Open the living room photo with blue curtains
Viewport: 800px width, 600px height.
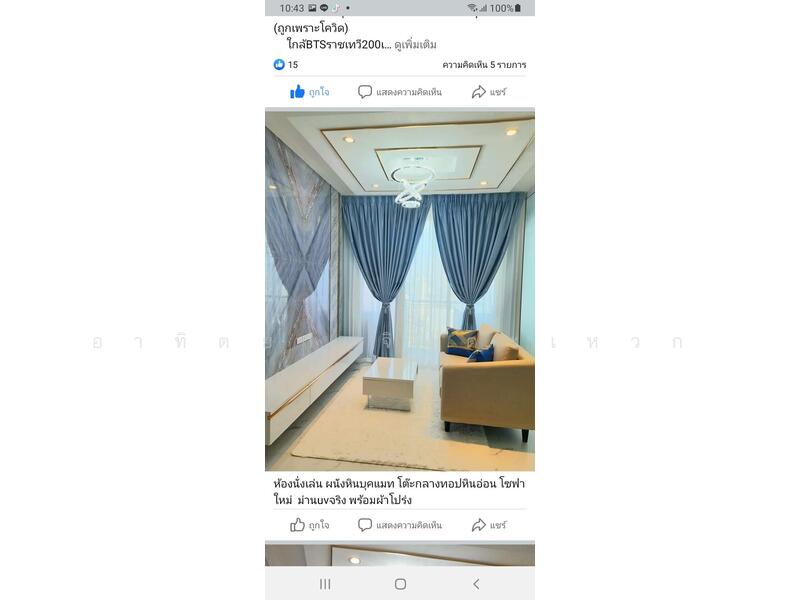click(400, 290)
